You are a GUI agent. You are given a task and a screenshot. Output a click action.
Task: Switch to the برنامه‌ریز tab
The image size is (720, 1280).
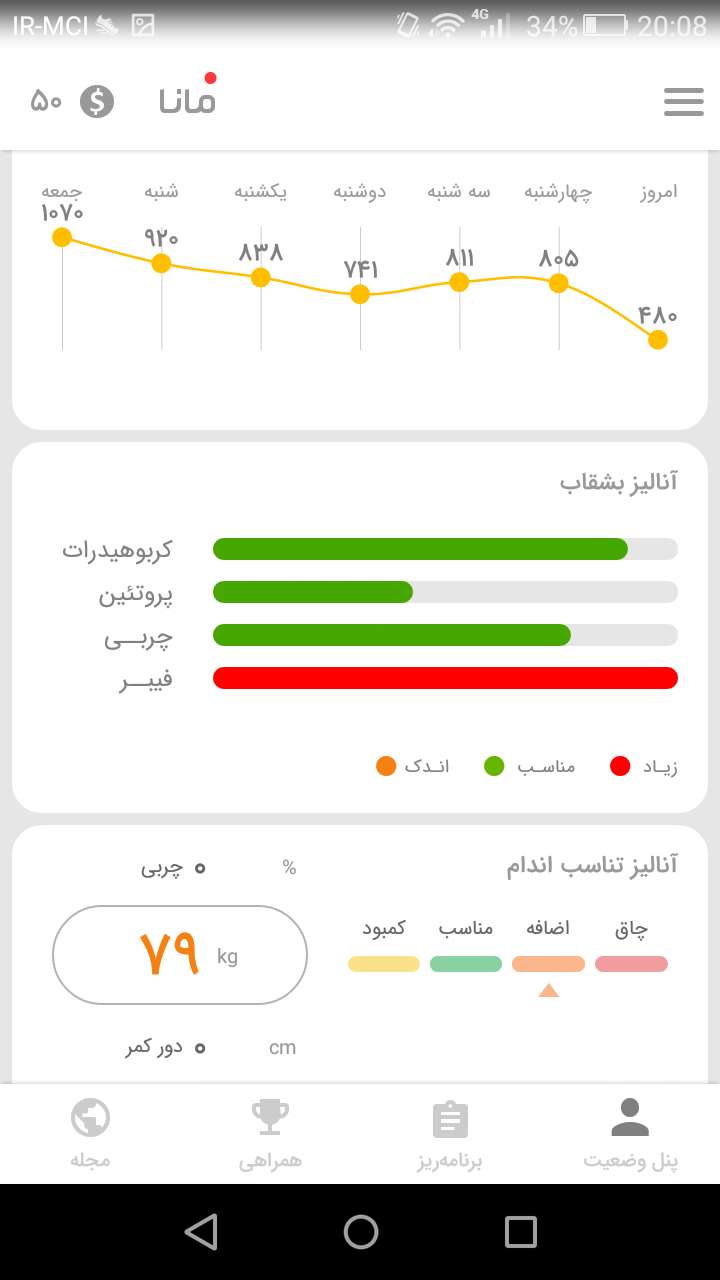[x=450, y=1134]
